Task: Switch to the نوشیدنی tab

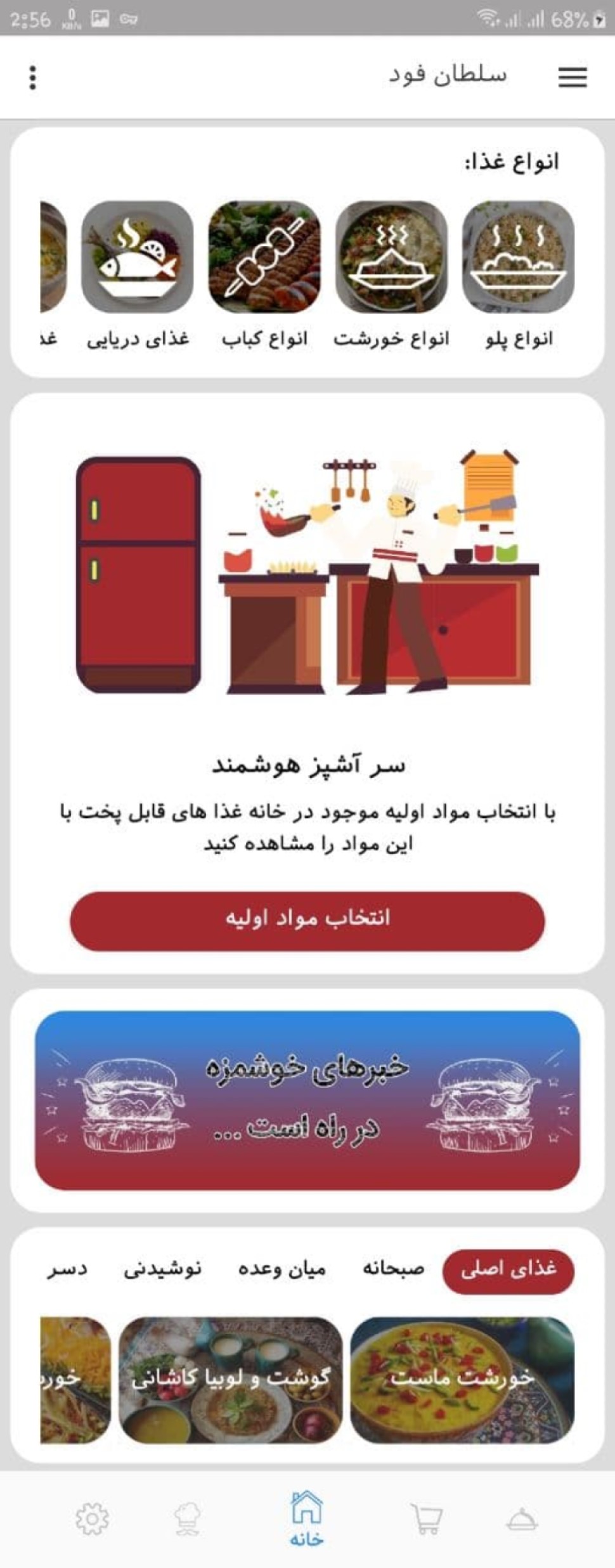Action: (163, 1269)
